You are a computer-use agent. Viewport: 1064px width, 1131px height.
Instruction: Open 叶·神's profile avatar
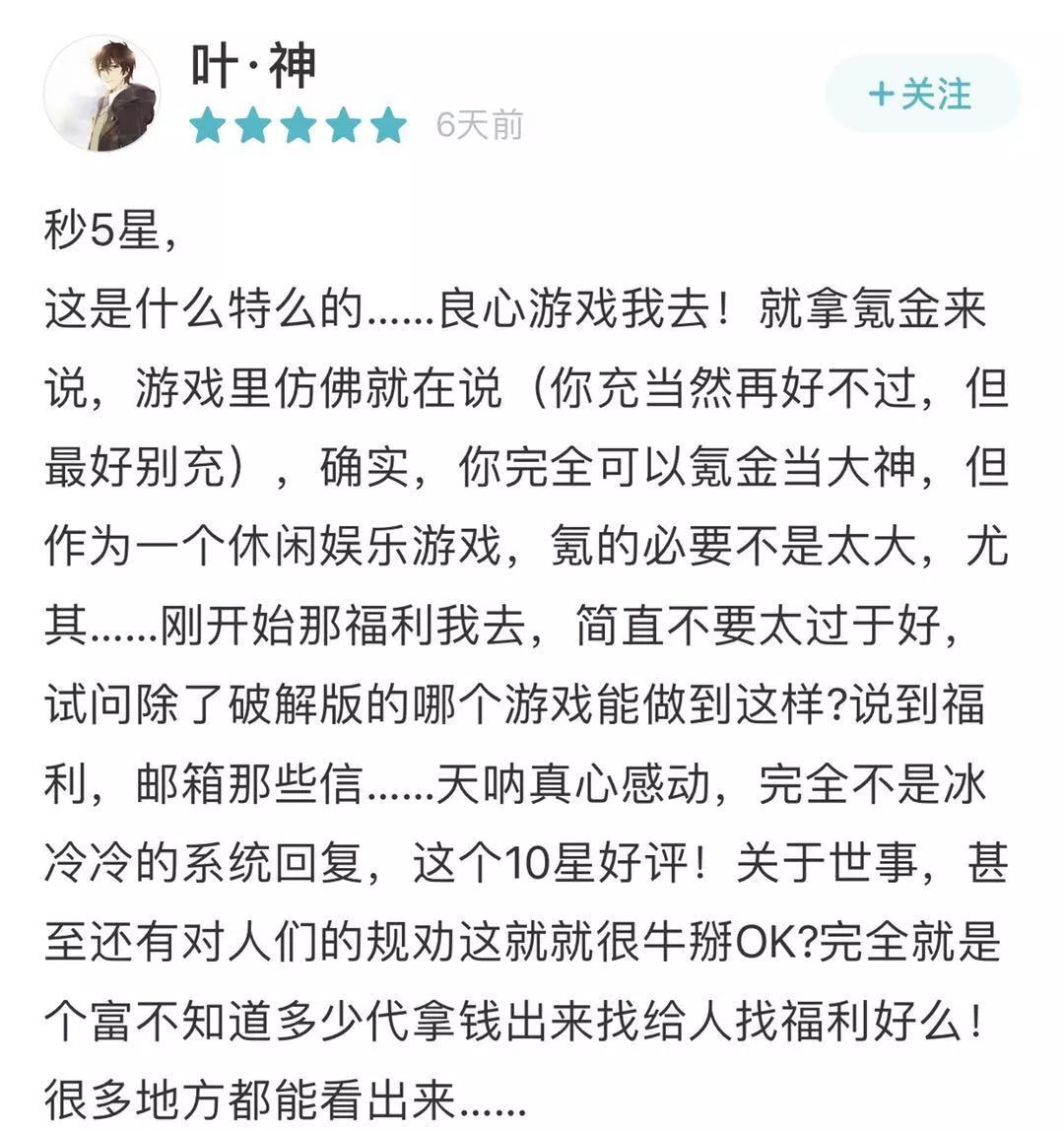101,95
